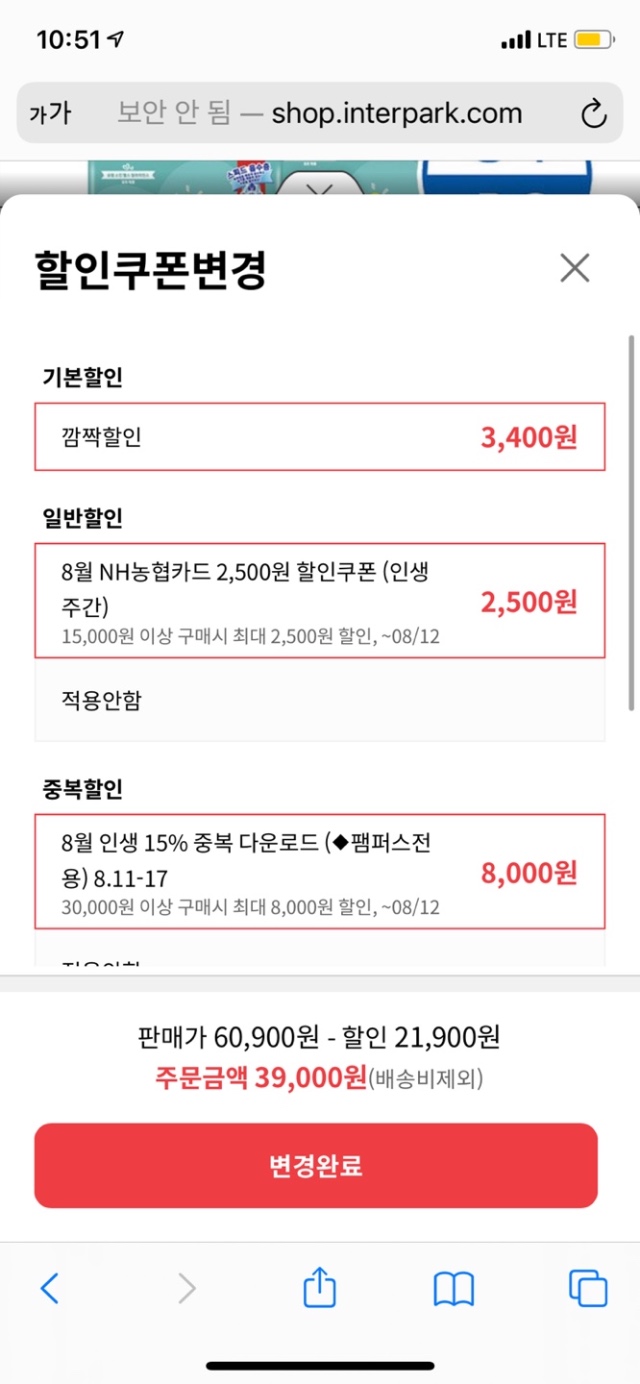Show all open Safari tabs
640x1384 pixels.
(x=587, y=1289)
